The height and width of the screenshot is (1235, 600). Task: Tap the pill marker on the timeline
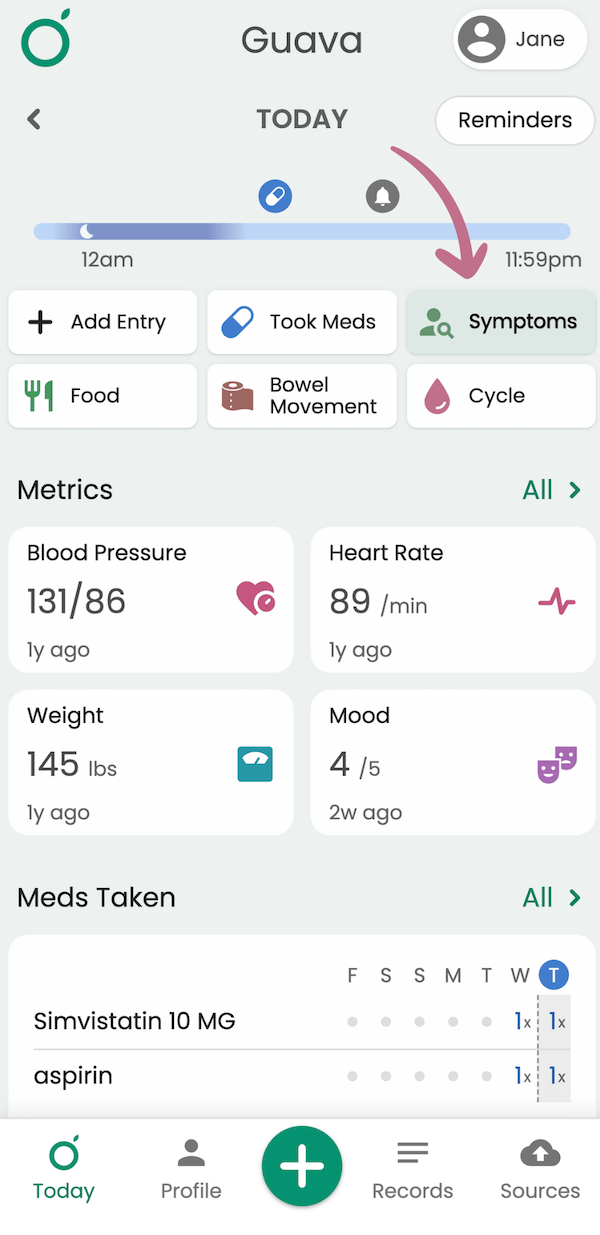coord(275,196)
